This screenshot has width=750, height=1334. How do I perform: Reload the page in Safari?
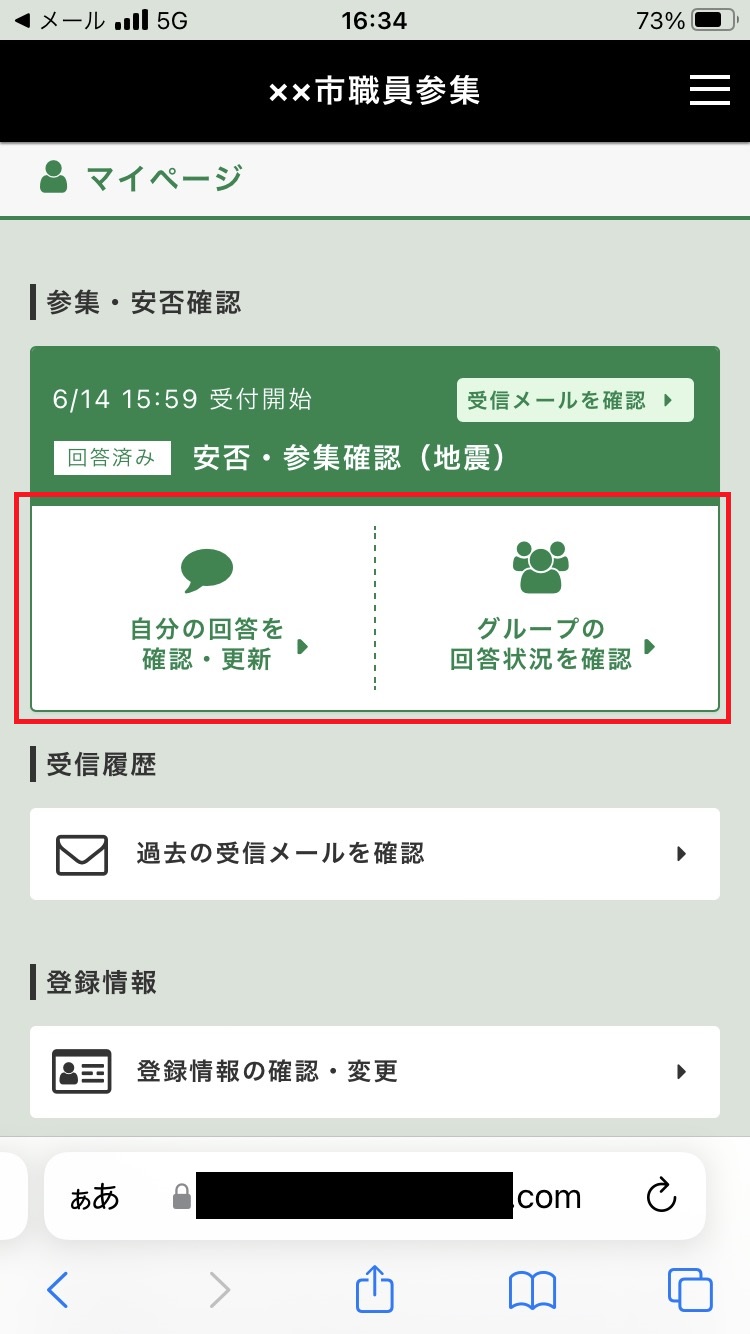(661, 1196)
